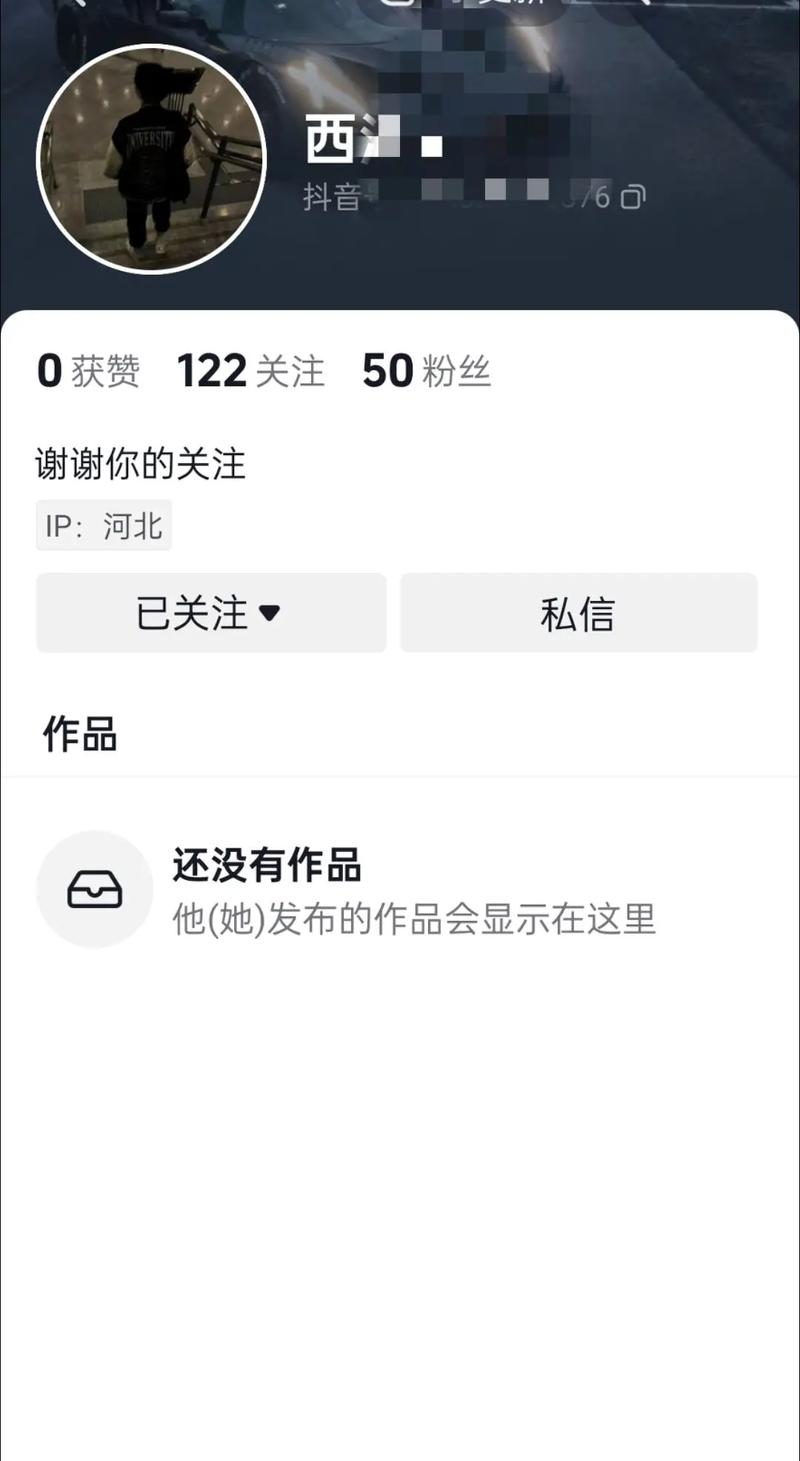800x1461 pixels.
Task: View the 0 获赞 likes count
Action: coord(90,371)
